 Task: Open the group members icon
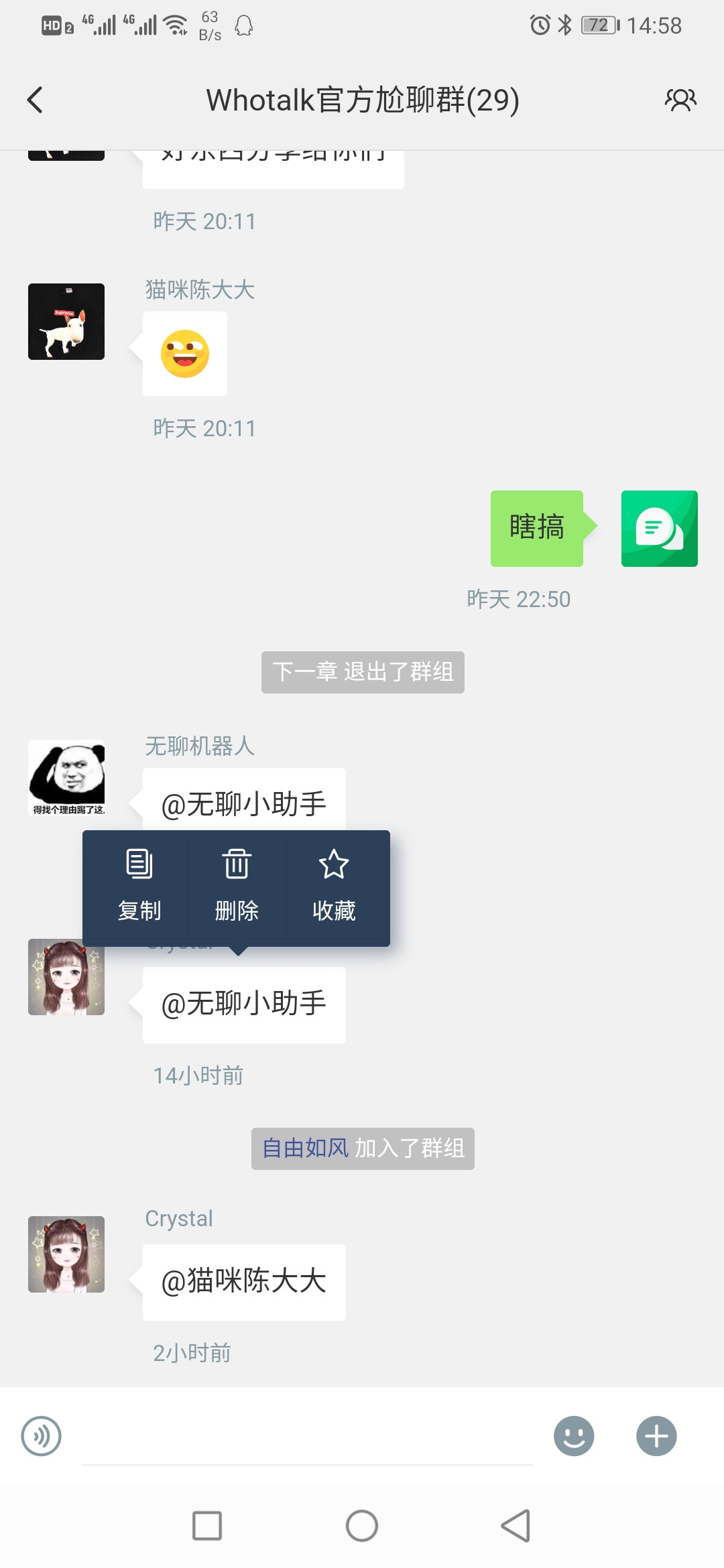[x=680, y=101]
